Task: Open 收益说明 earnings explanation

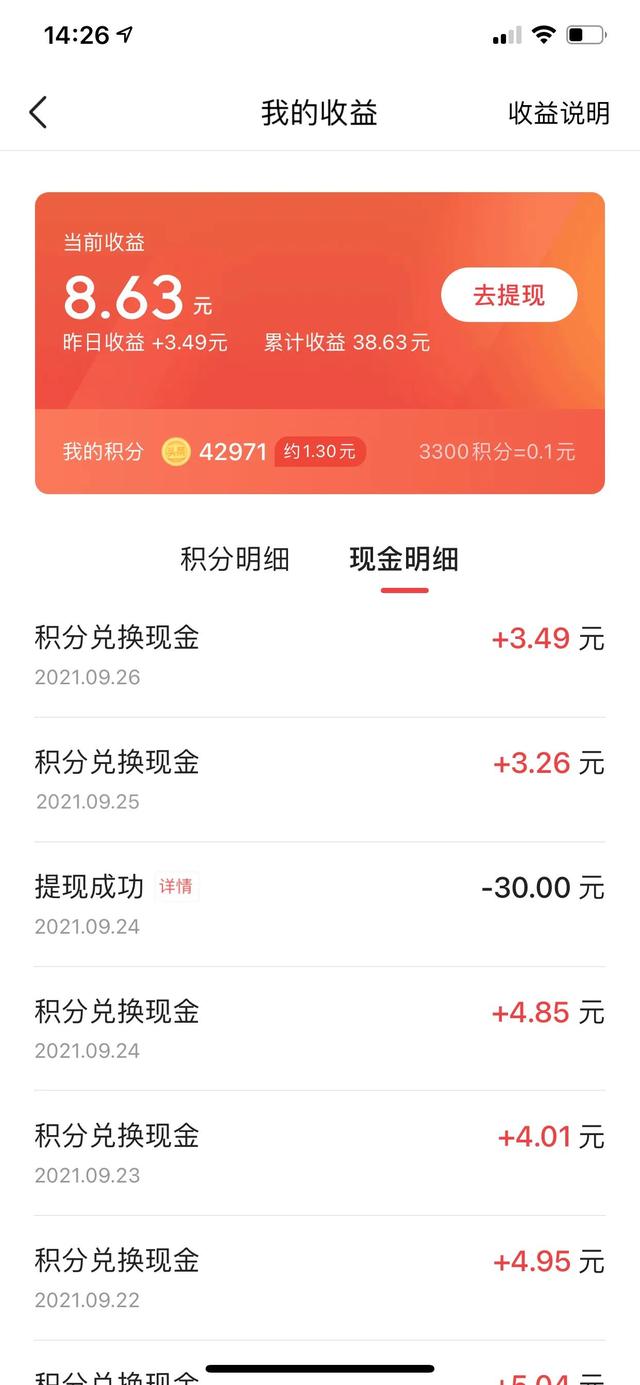Action: (558, 113)
